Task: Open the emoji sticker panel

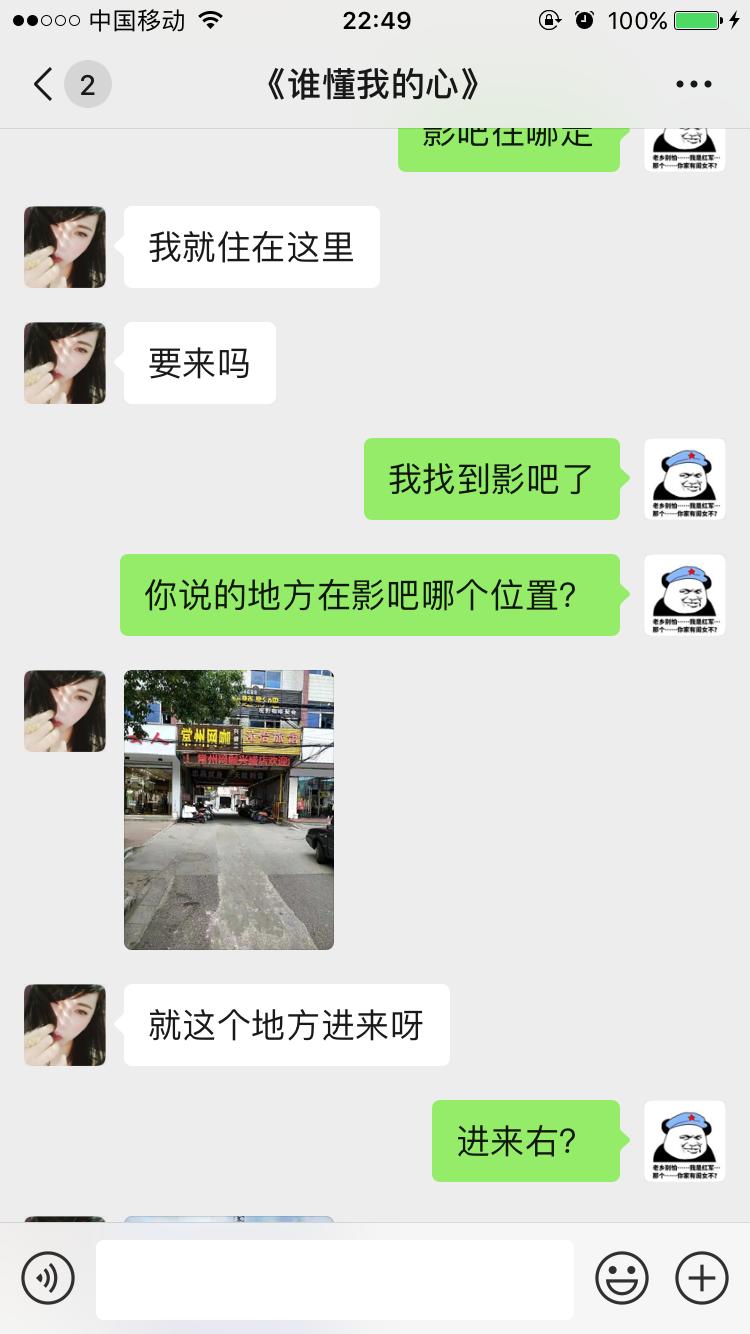Action: point(621,1278)
